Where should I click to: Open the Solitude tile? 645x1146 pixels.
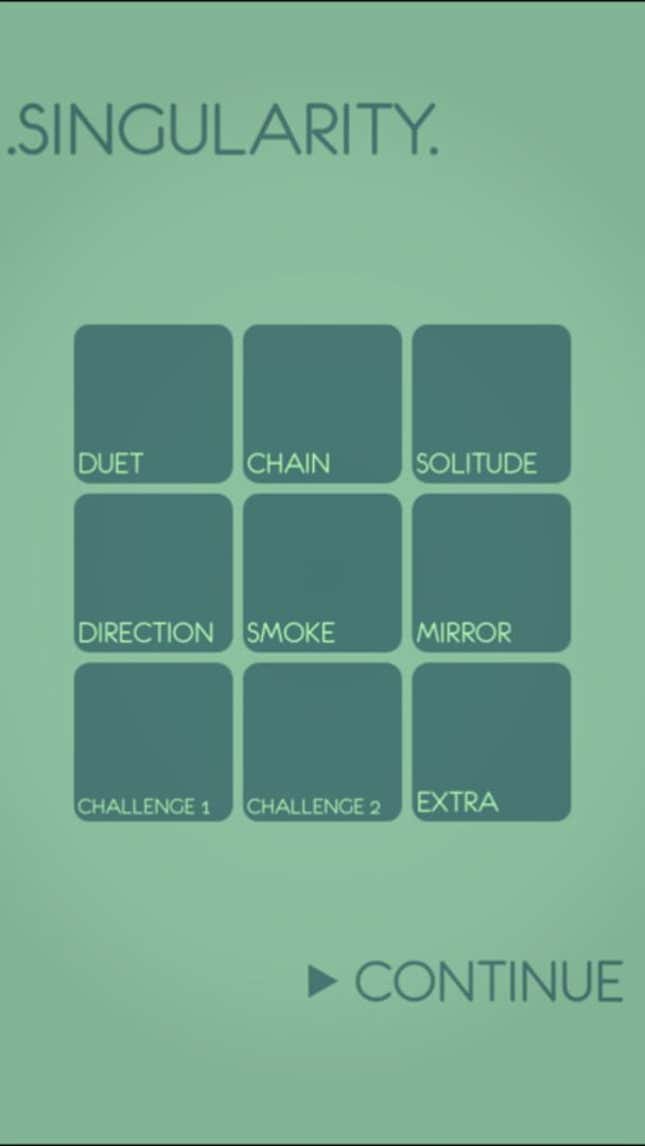492,403
